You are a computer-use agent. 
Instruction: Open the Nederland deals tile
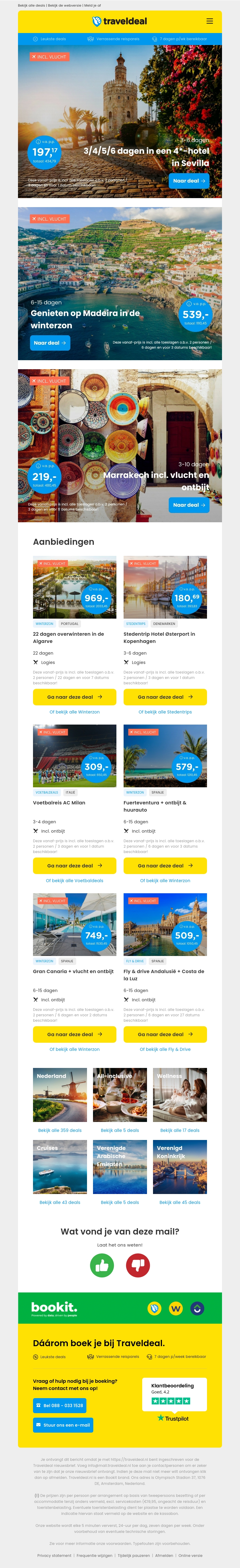[x=60, y=1095]
